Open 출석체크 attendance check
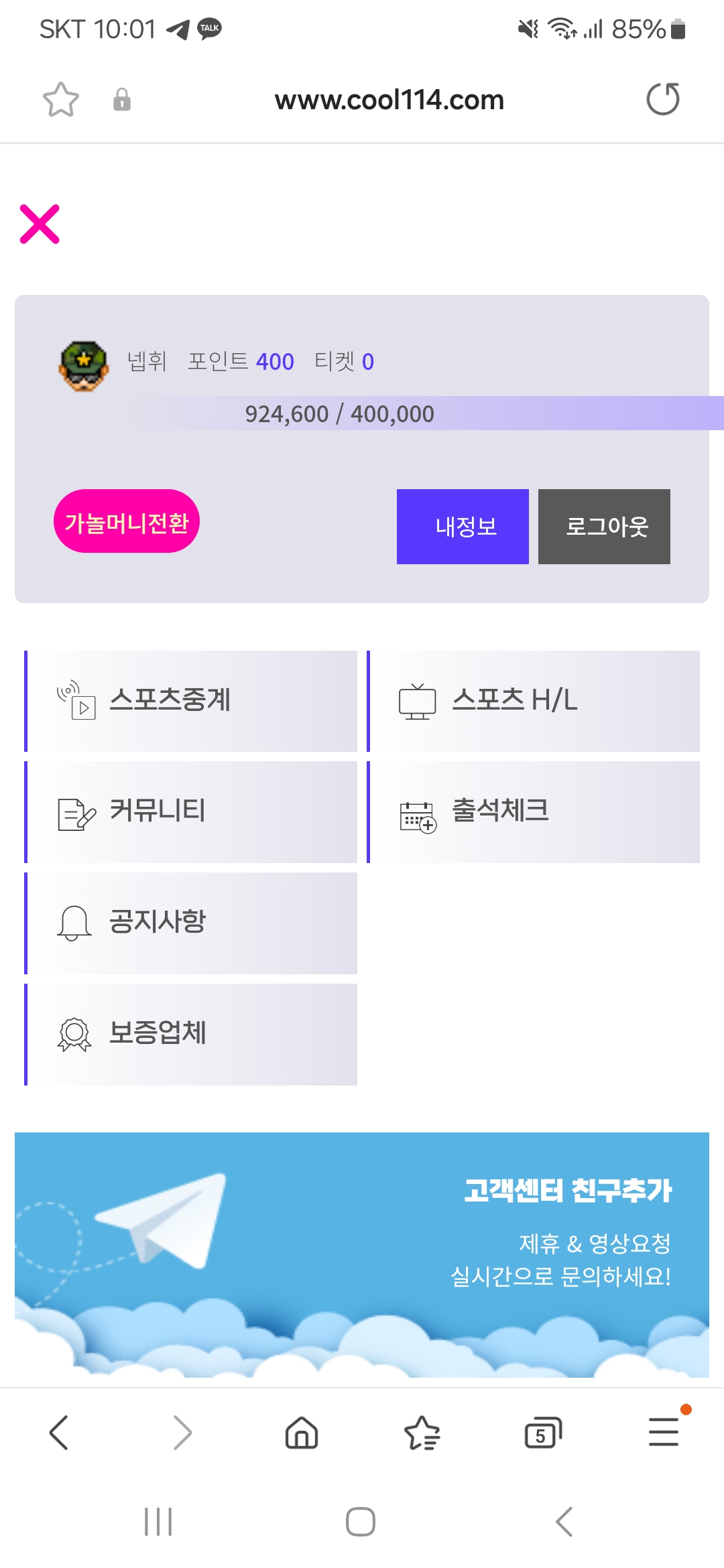The height and width of the screenshot is (1568, 724). (534, 812)
